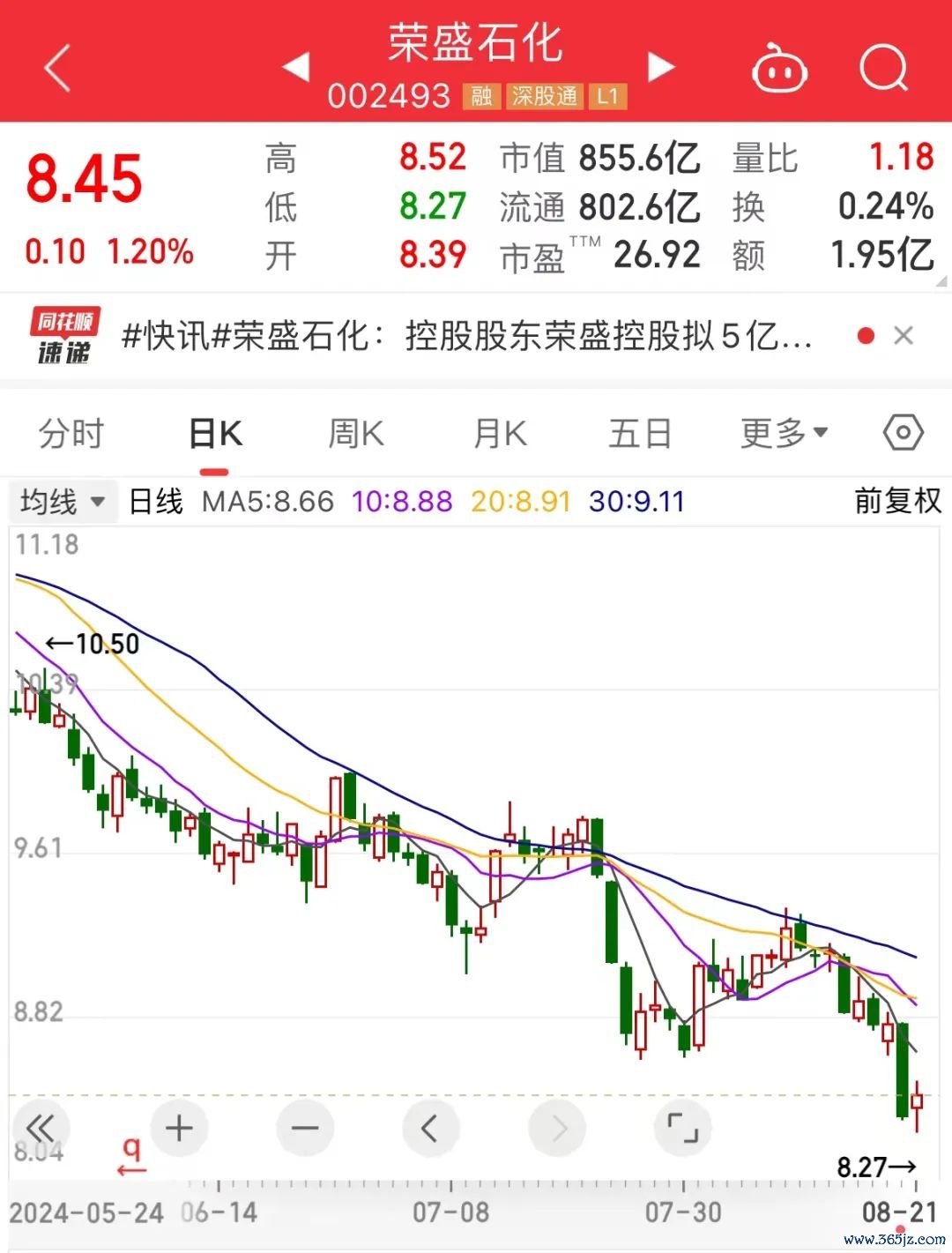Change the 前复权 adjustment setting
This screenshot has height=1253, width=952.
click(897, 502)
